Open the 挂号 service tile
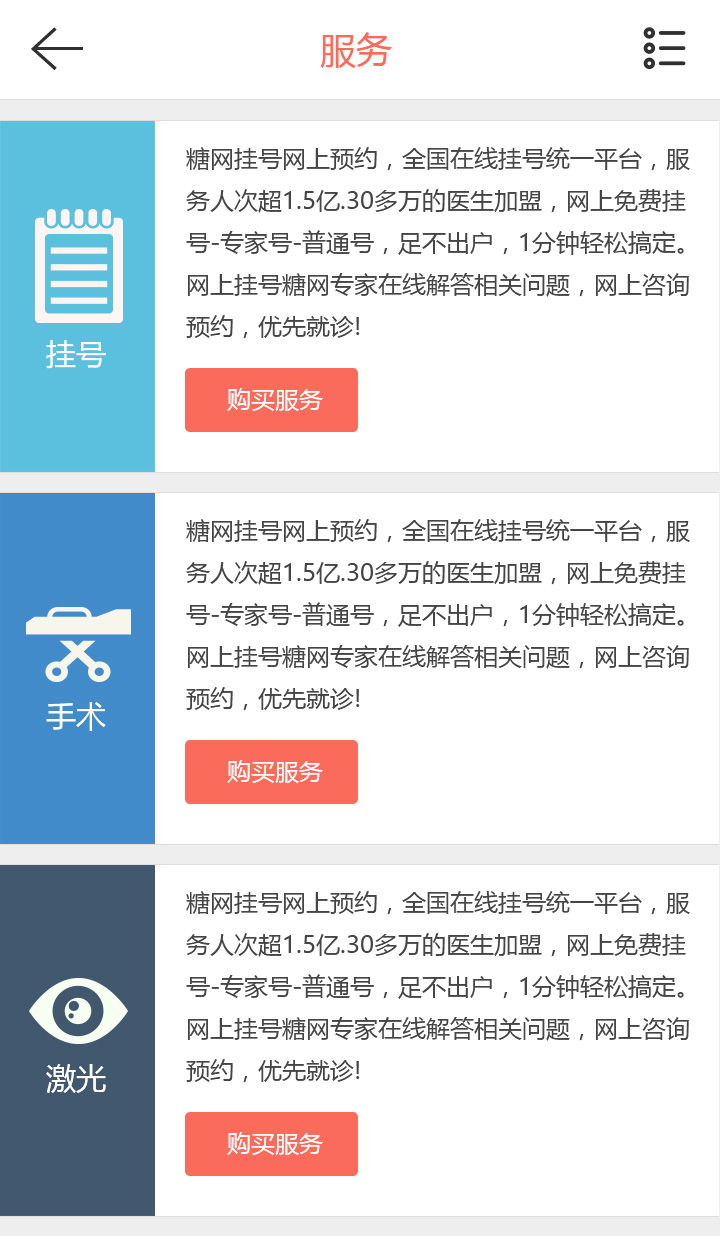The image size is (720, 1236). [77, 296]
